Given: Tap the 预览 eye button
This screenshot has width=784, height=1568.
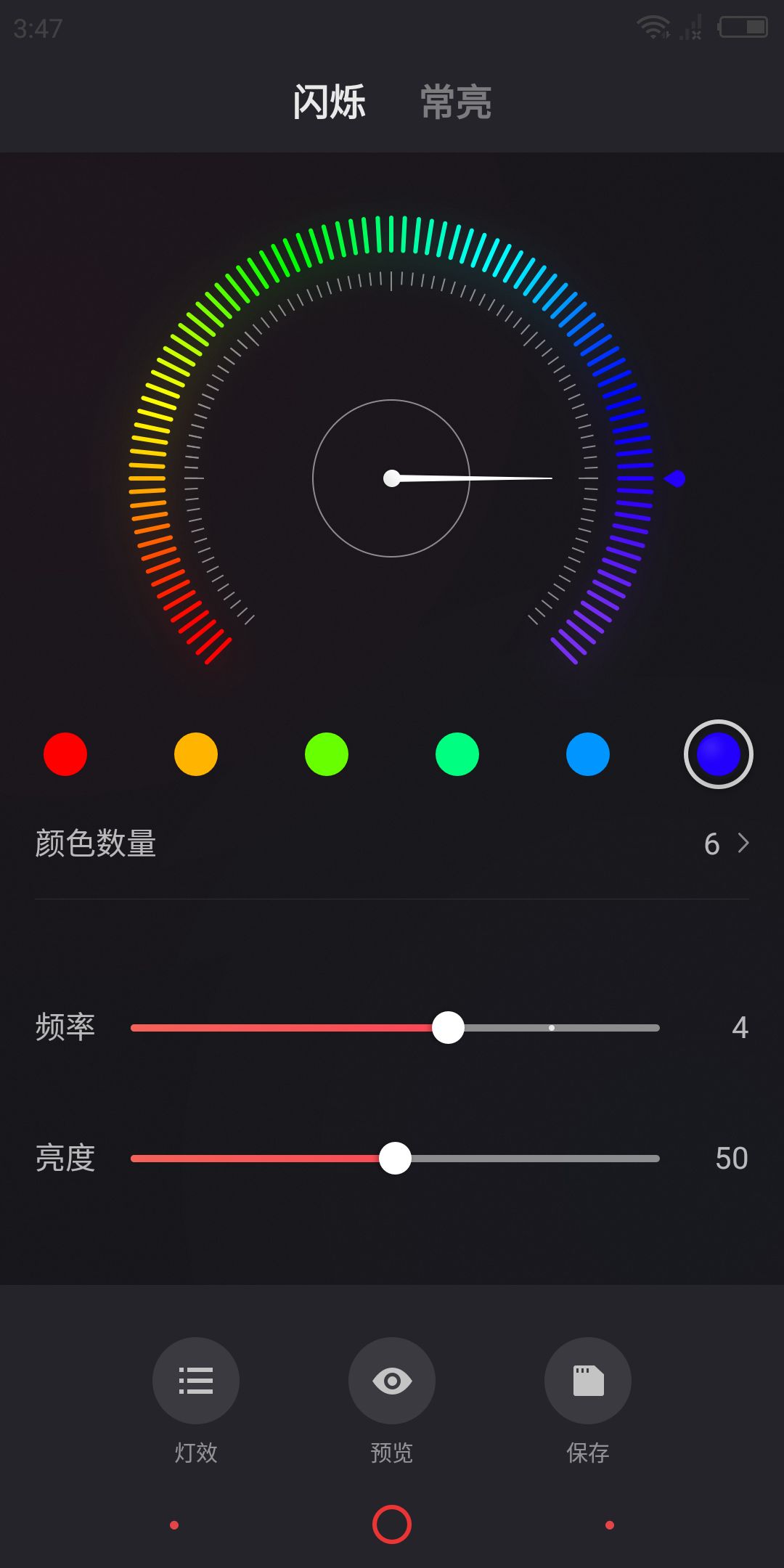Looking at the screenshot, I should pyautogui.click(x=392, y=1381).
